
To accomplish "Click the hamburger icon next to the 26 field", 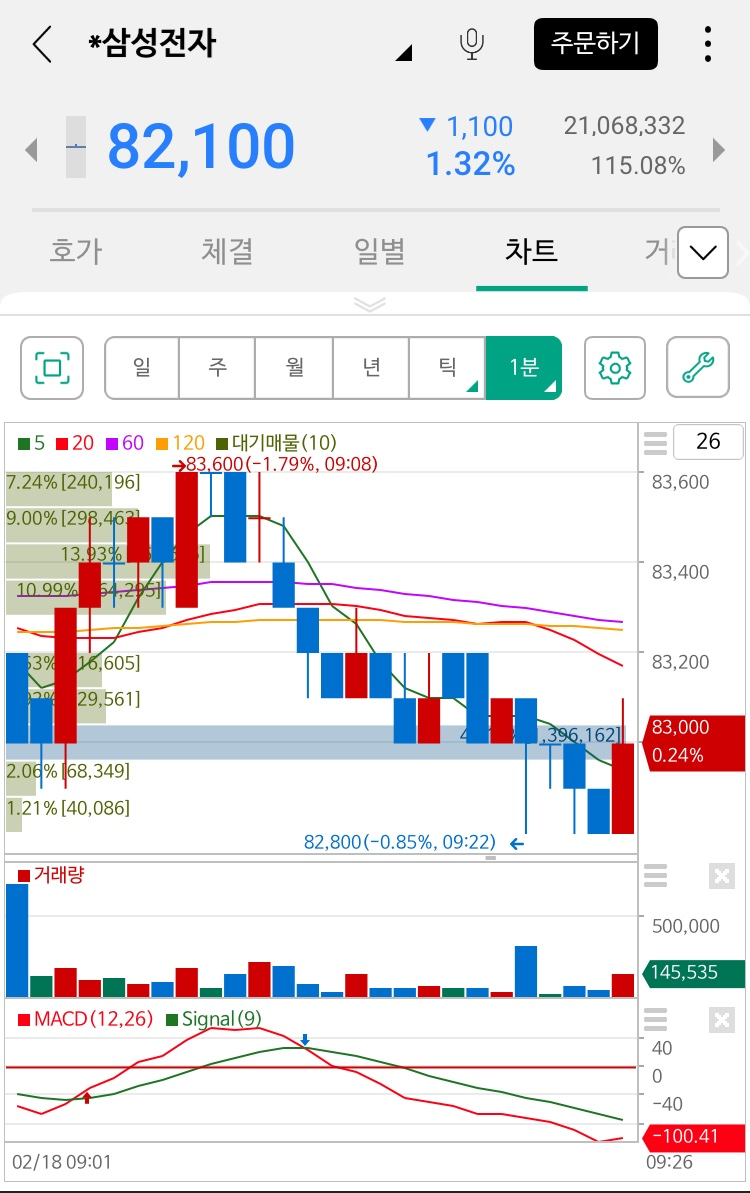I will (x=655, y=441).
